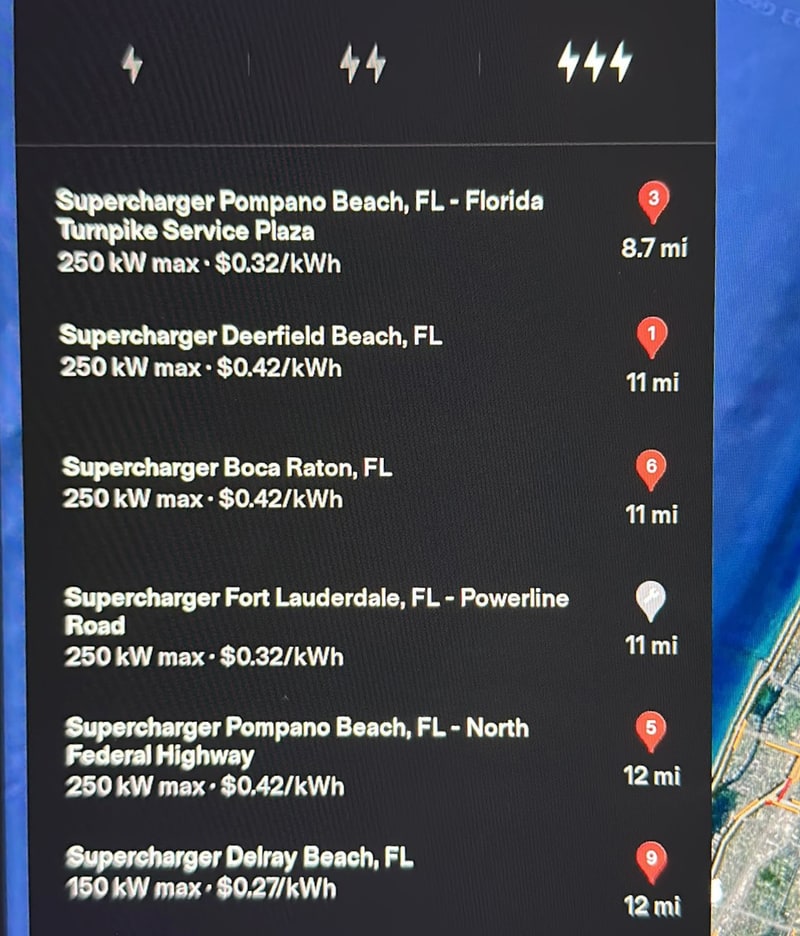Viewport: 800px width, 936px height.
Task: Open Supercharger Delray Beach, FL
Action: [x=239, y=872]
